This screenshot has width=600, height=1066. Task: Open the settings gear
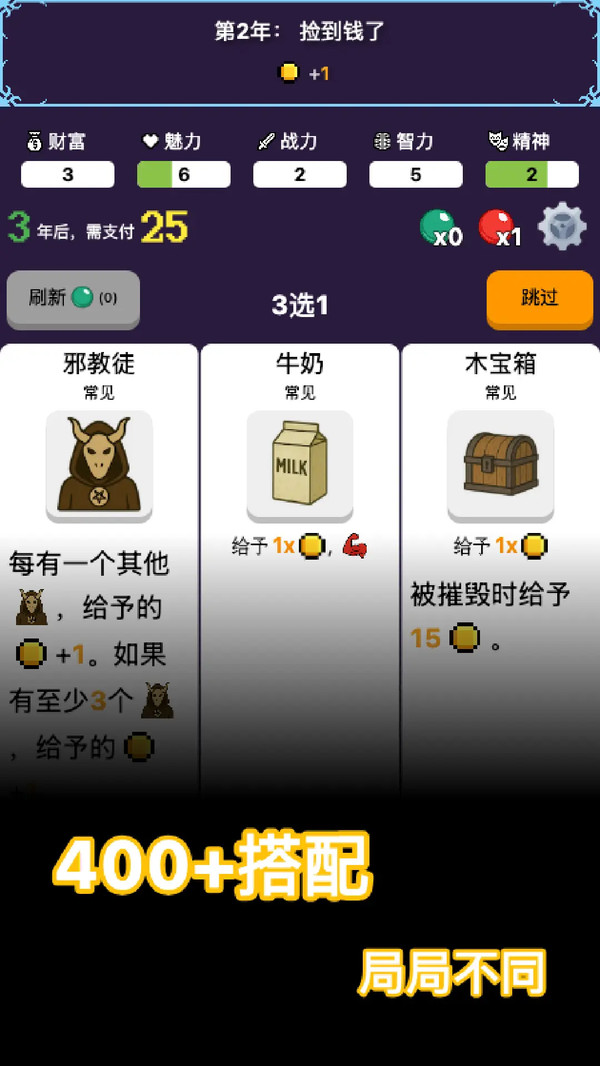pyautogui.click(x=562, y=228)
